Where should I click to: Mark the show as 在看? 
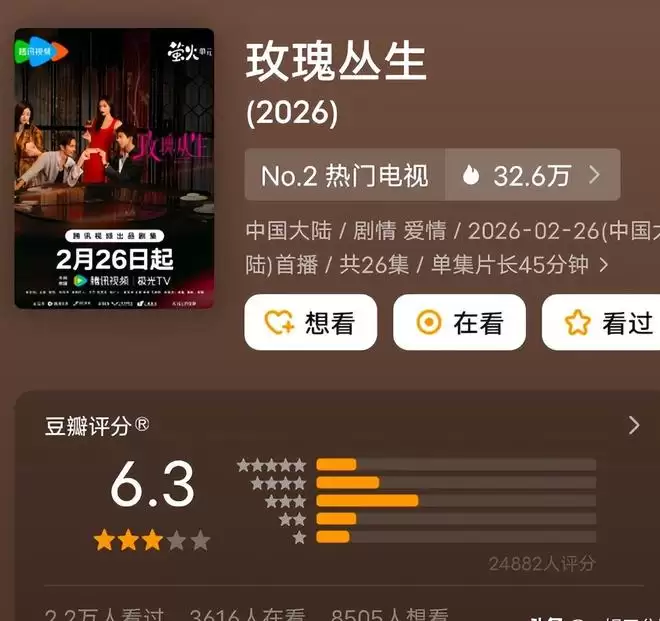point(459,322)
